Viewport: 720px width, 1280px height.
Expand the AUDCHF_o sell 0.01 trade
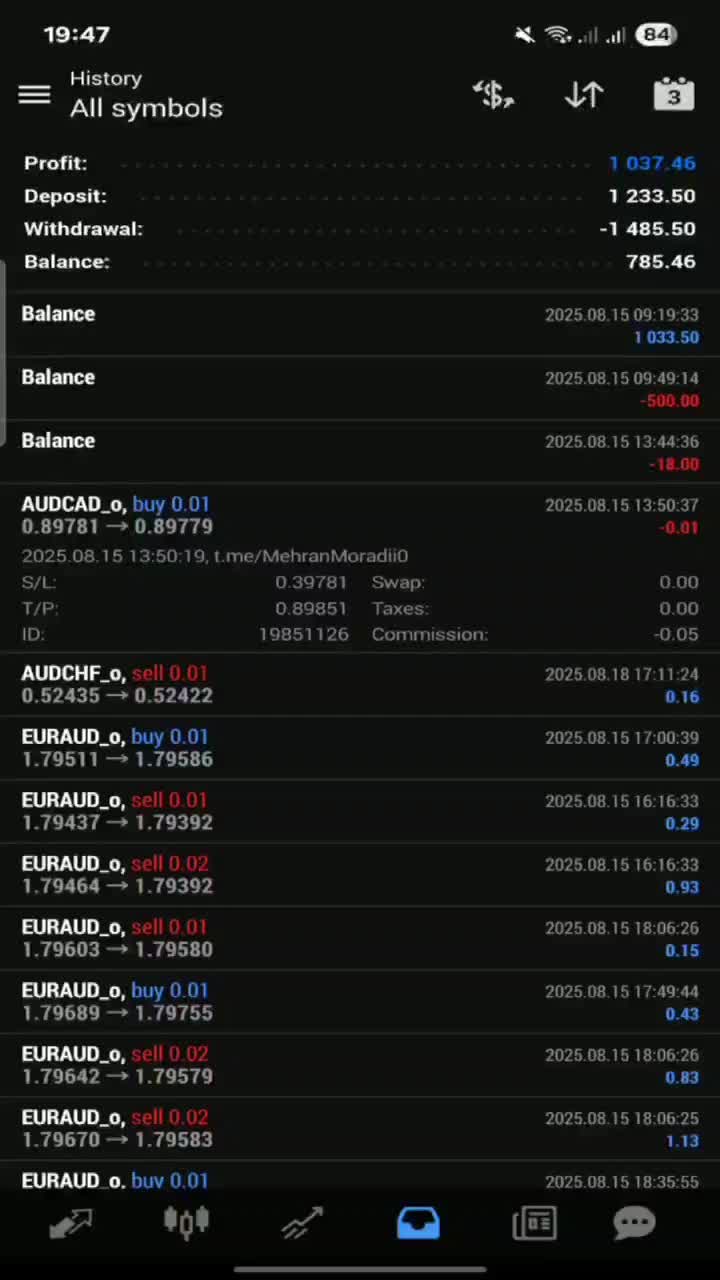pyautogui.click(x=360, y=684)
